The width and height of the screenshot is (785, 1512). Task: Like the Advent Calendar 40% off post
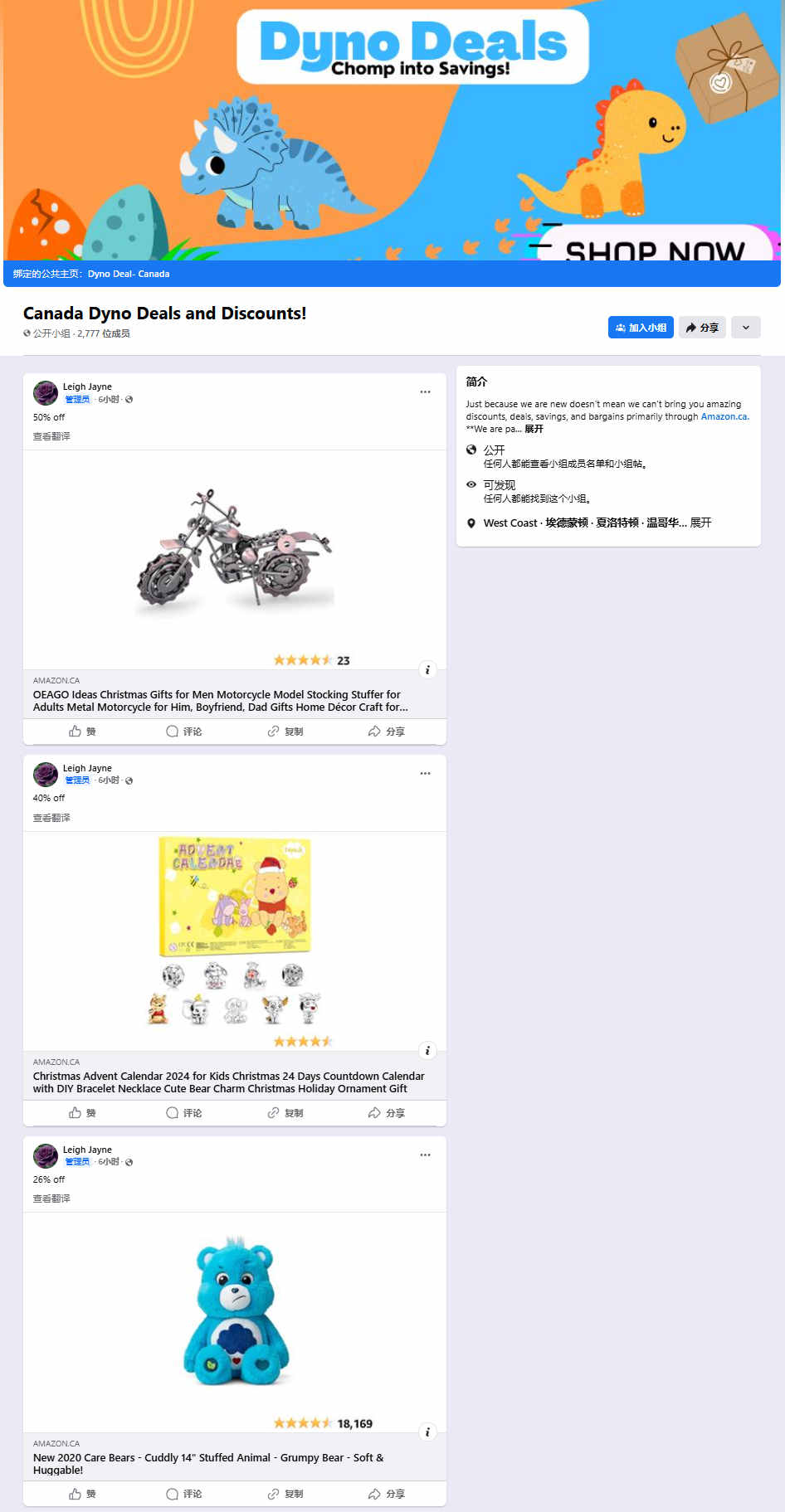[x=82, y=1113]
